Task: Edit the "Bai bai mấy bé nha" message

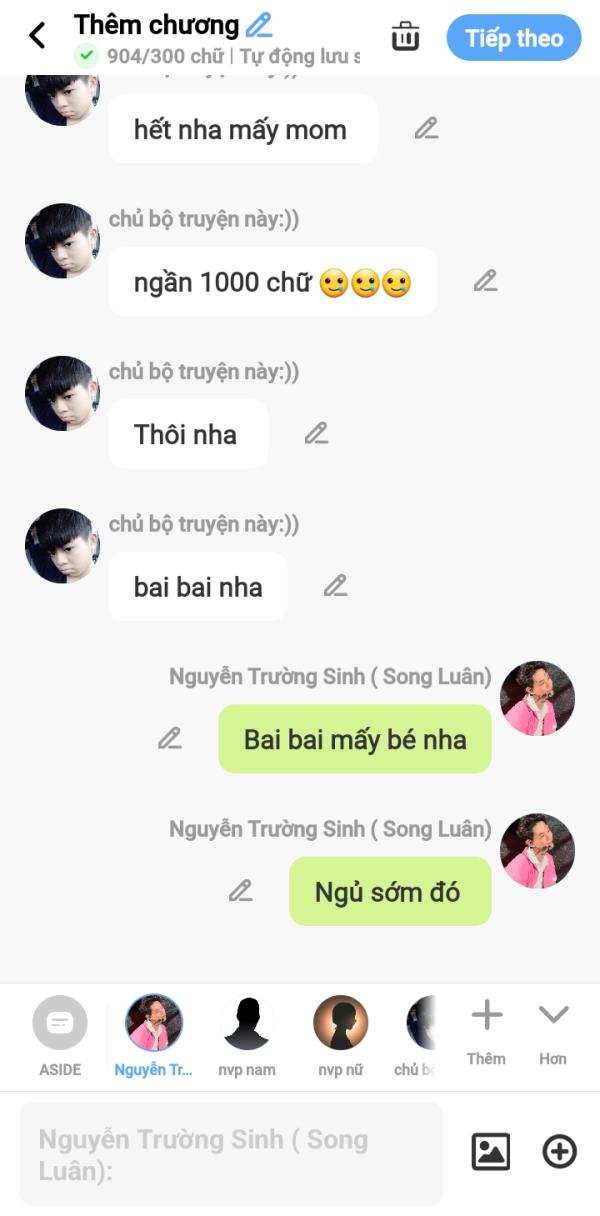Action: [x=170, y=738]
